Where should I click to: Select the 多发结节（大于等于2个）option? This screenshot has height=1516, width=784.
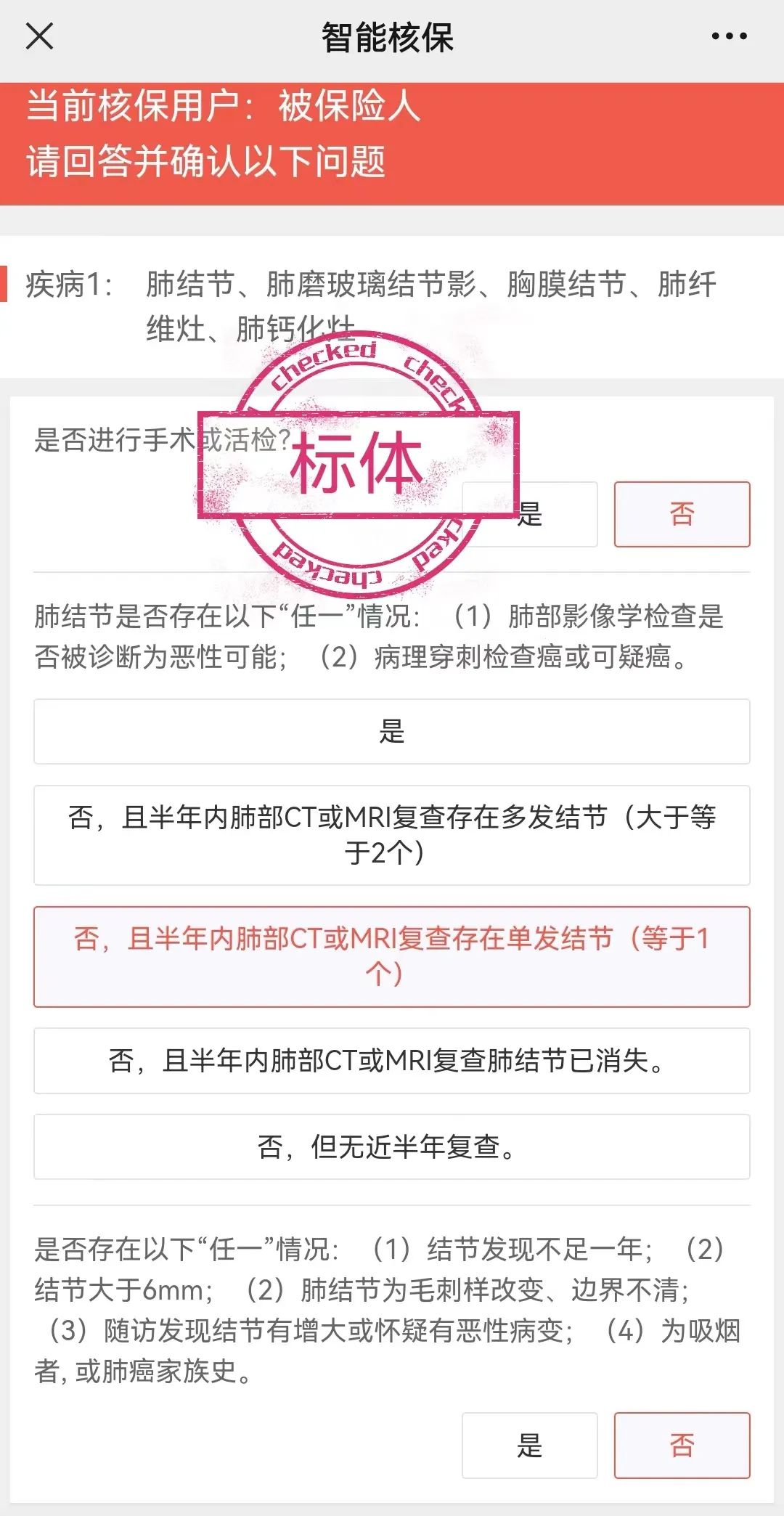tap(392, 834)
